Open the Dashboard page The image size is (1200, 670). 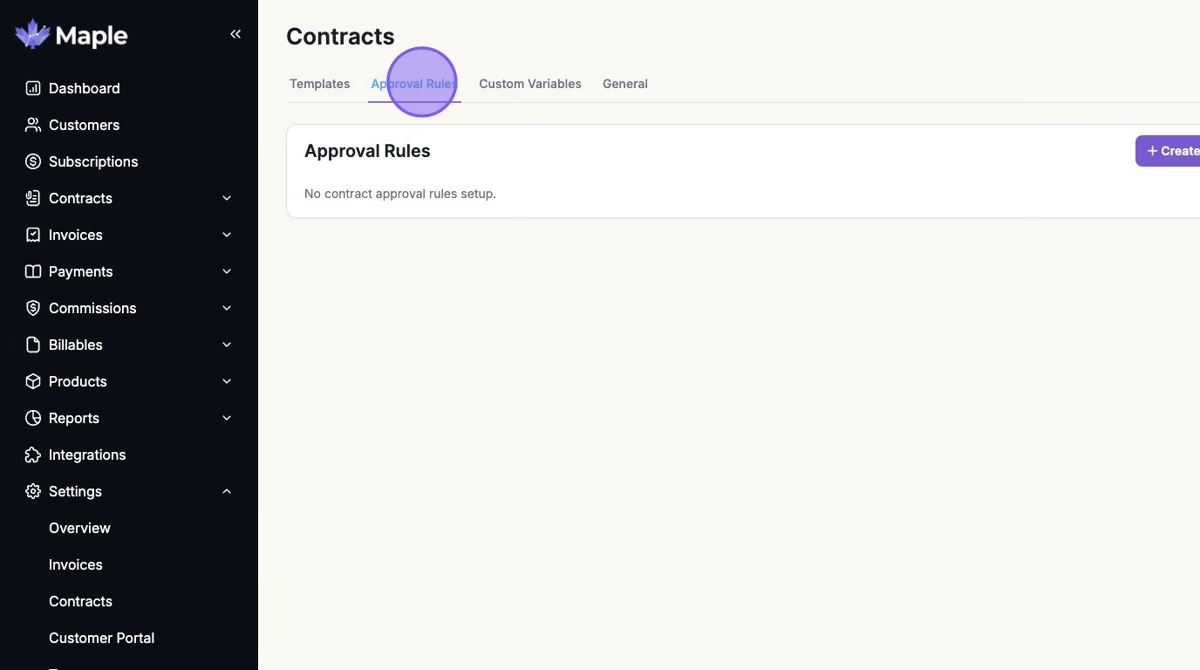pyautogui.click(x=84, y=88)
